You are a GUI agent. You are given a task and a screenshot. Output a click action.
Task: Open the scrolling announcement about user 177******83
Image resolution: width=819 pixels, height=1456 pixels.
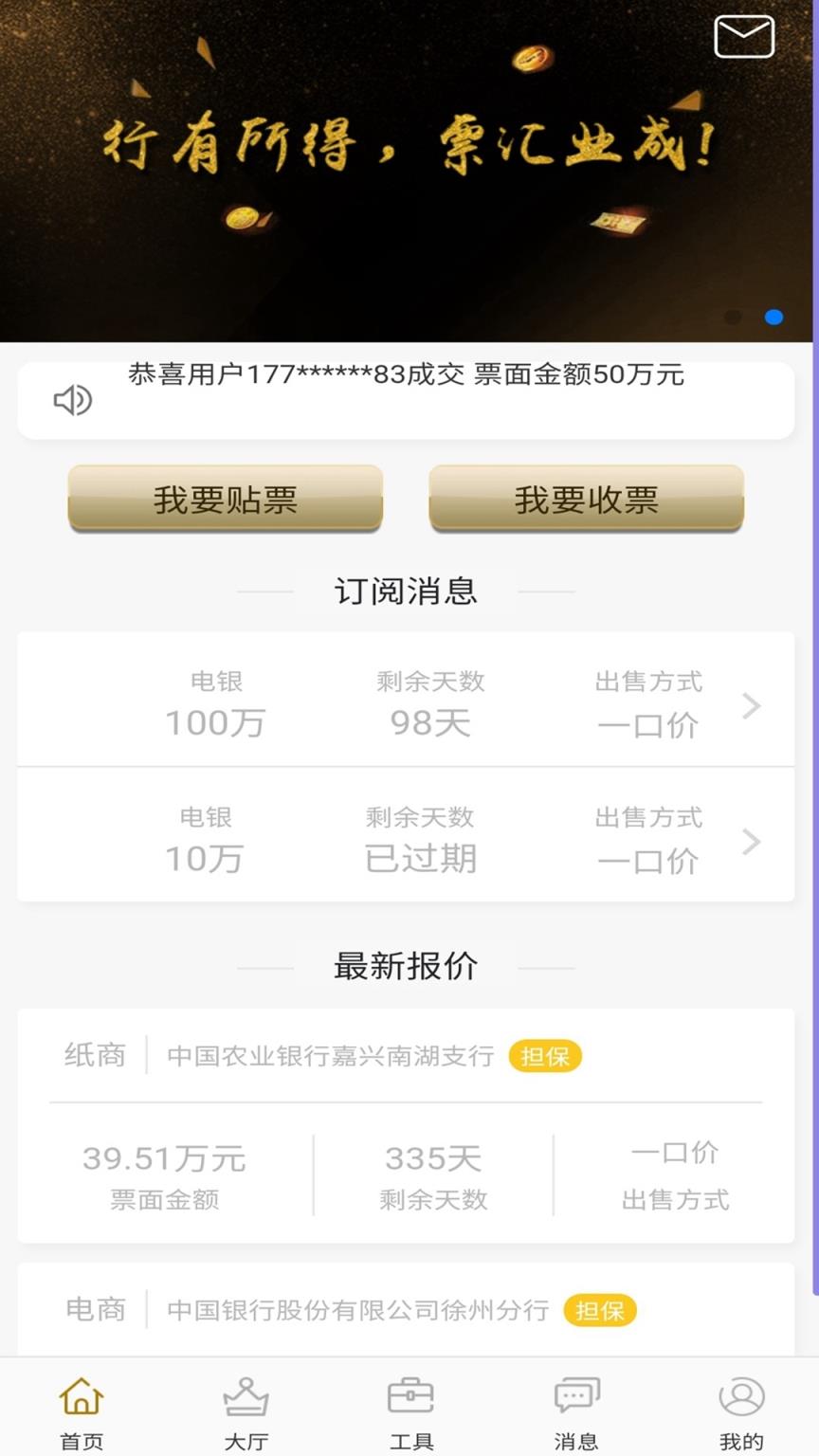click(x=408, y=375)
